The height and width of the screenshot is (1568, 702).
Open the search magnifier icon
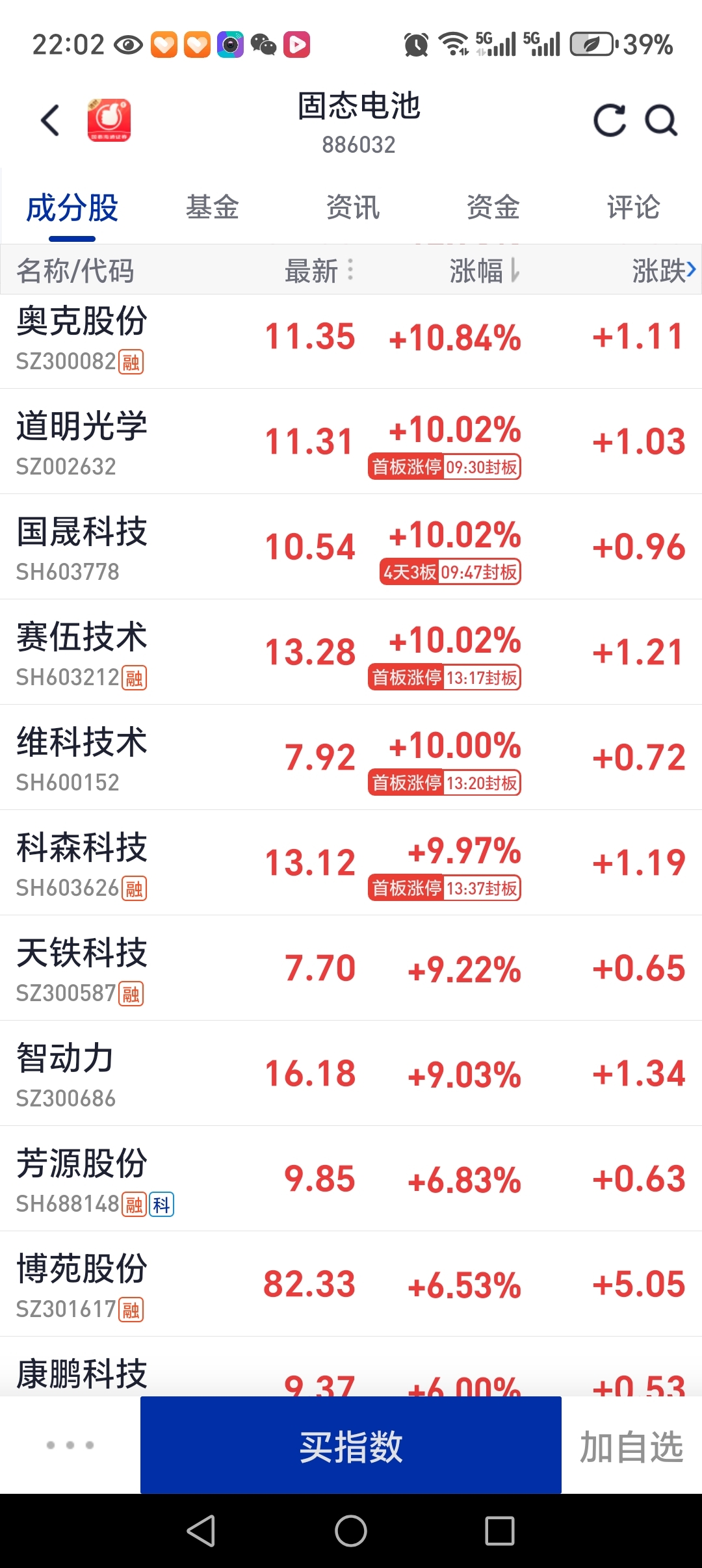[x=661, y=120]
